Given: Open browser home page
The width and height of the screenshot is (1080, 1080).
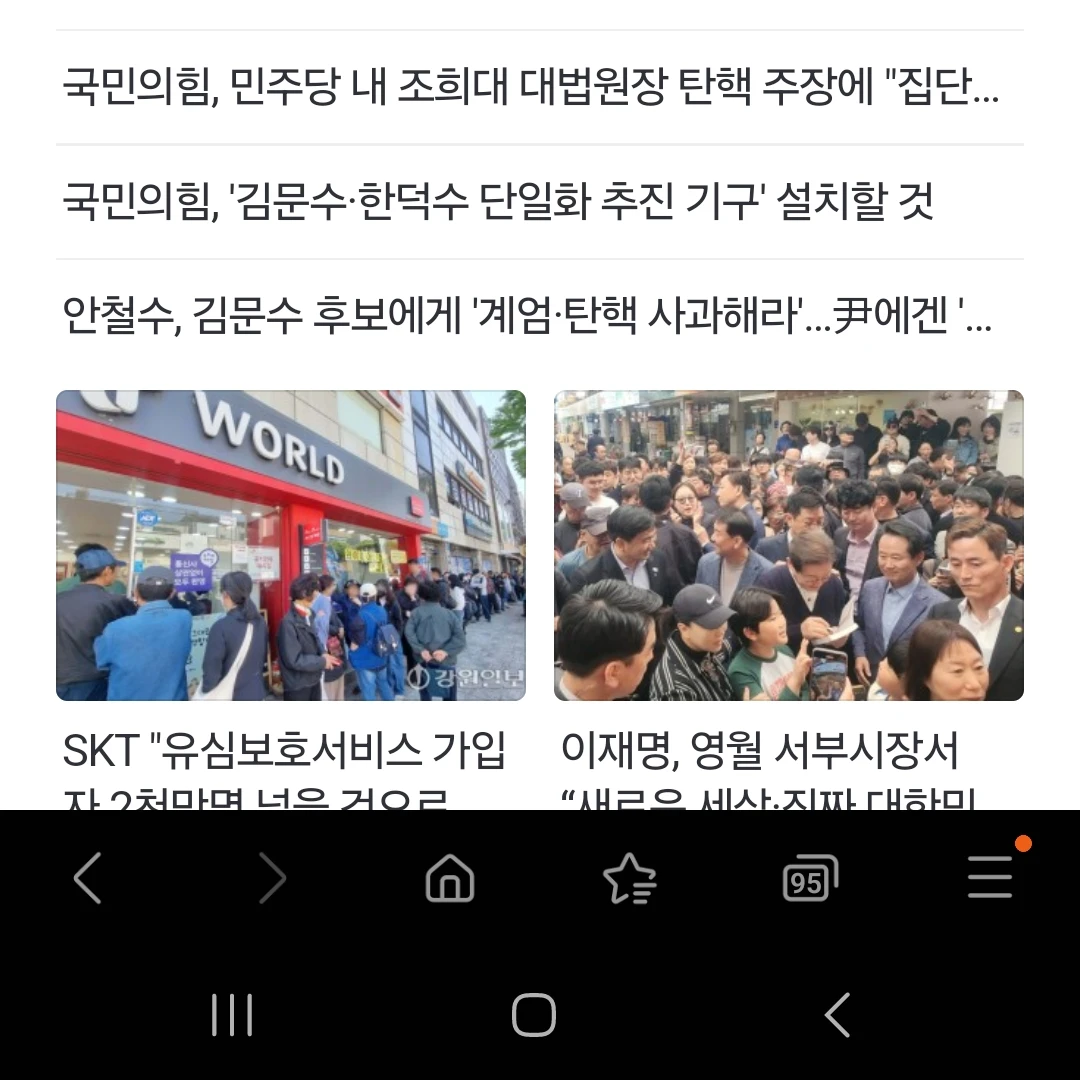Looking at the screenshot, I should (450, 879).
